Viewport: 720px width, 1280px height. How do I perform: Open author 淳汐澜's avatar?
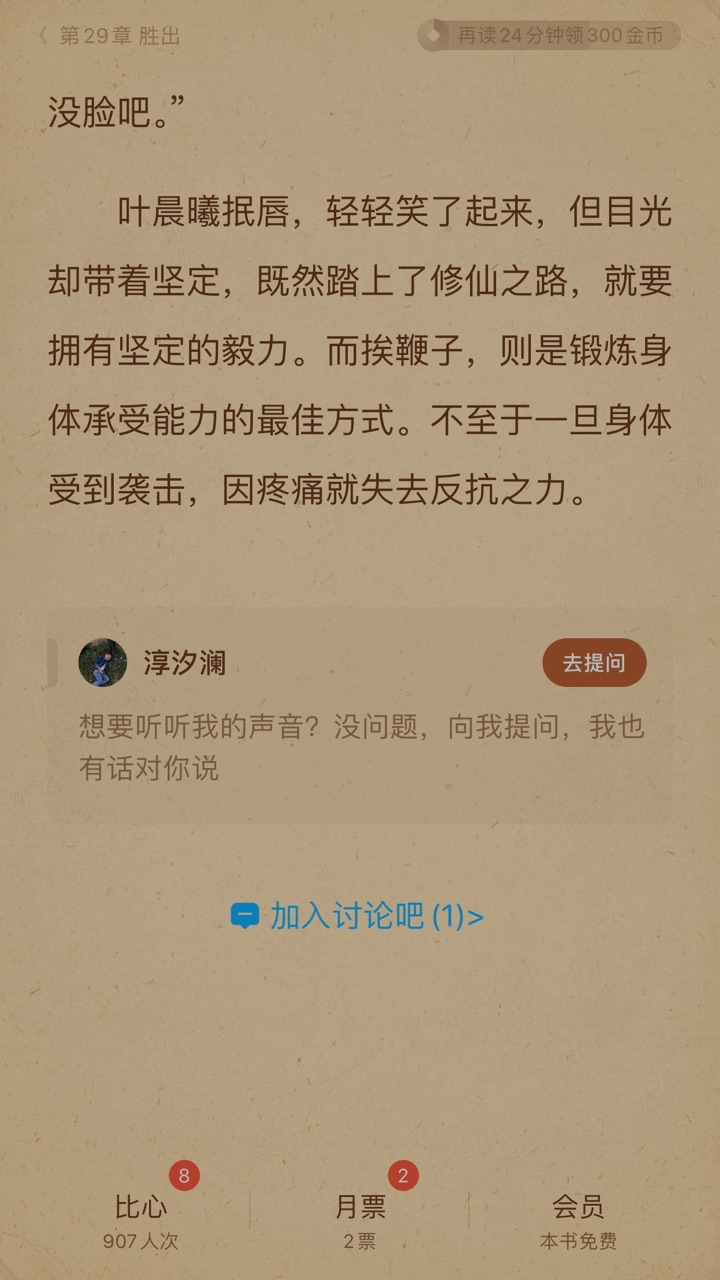(x=103, y=663)
